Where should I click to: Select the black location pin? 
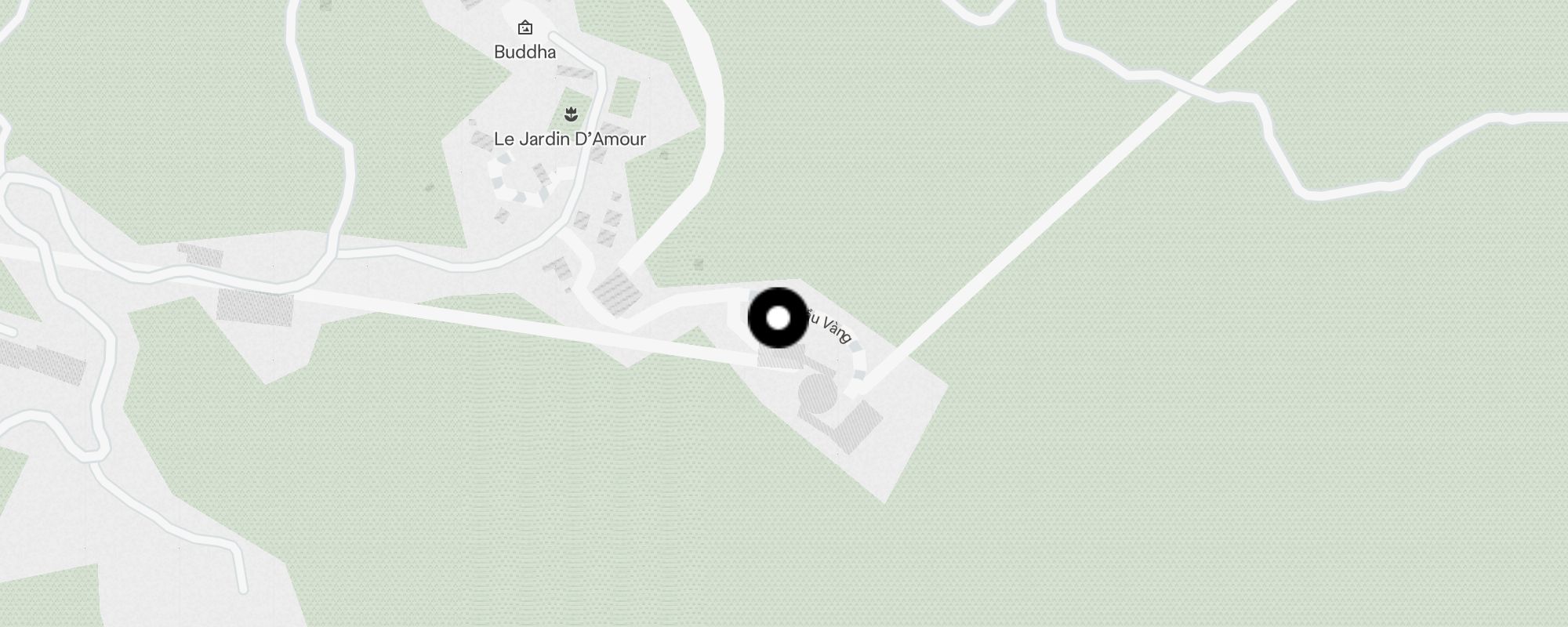click(x=778, y=318)
